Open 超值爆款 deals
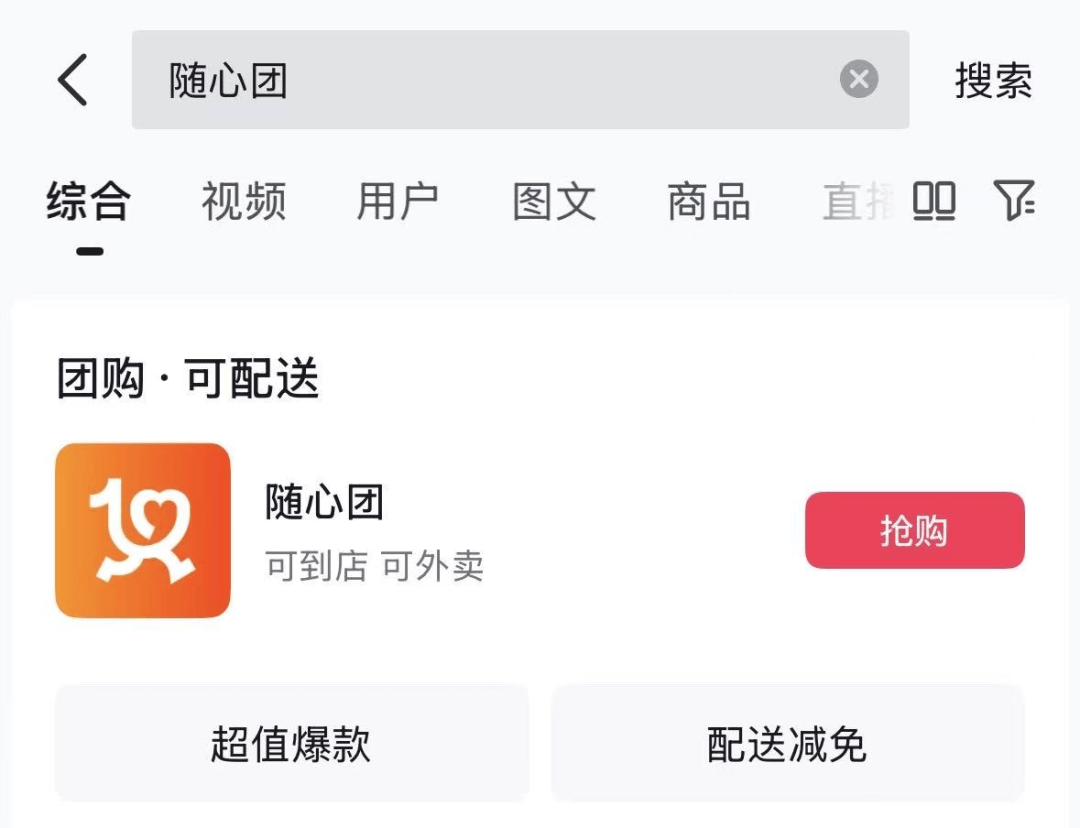The height and width of the screenshot is (828, 1080). pyautogui.click(x=291, y=744)
